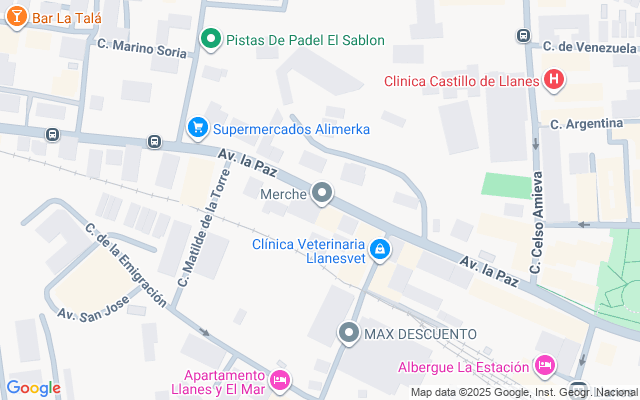The image size is (640, 400).
Task: Open the Clínica Veterinaria Llanesvet pin
Action: point(380,249)
